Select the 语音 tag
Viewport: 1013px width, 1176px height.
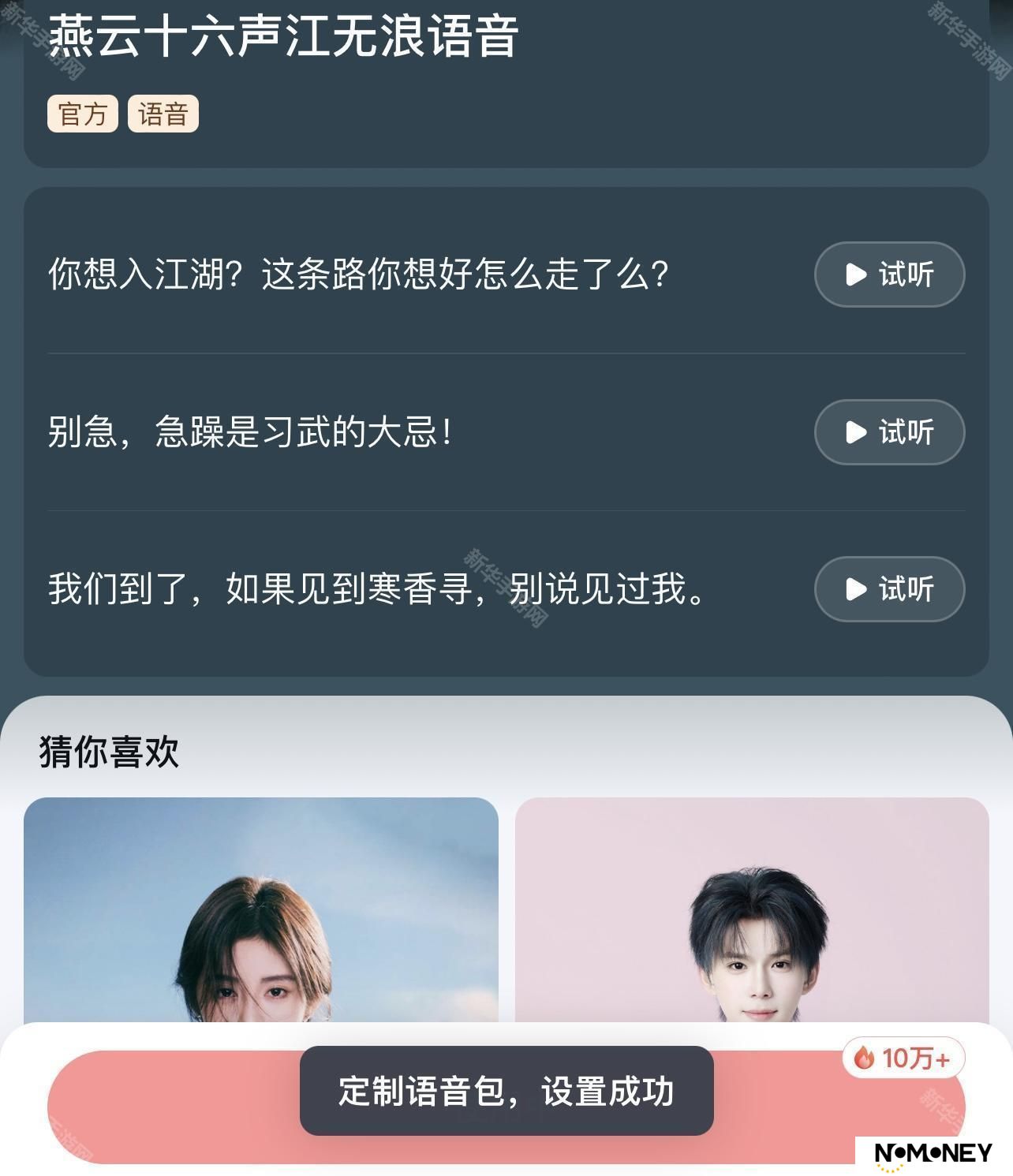[x=163, y=114]
